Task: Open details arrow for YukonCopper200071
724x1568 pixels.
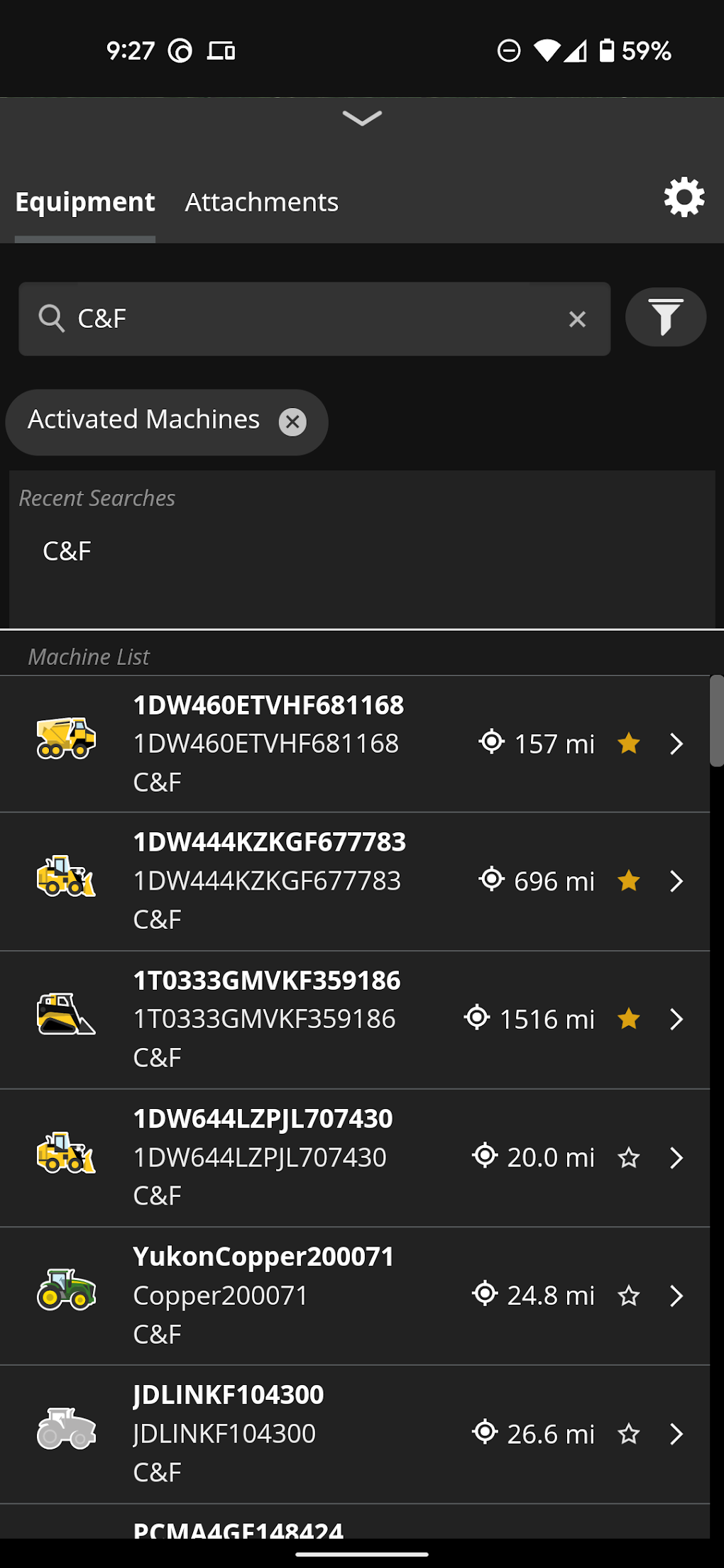Action: point(676,1296)
